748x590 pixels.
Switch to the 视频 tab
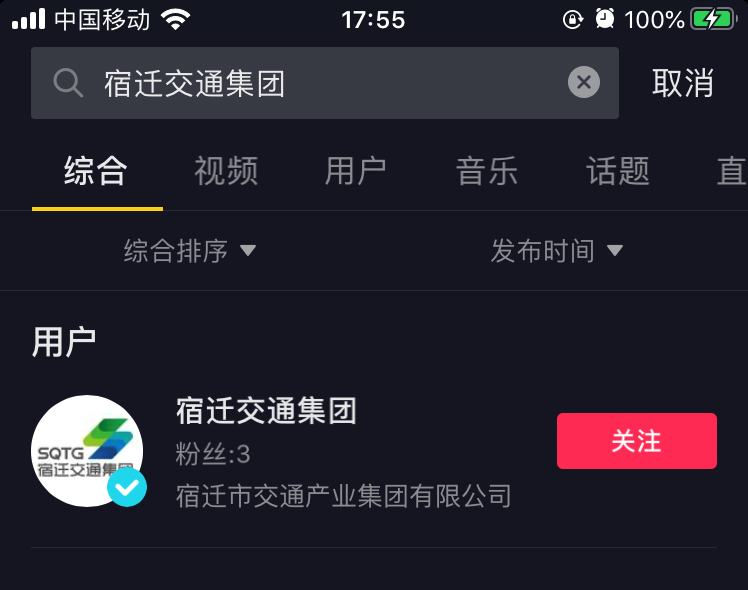click(x=226, y=171)
